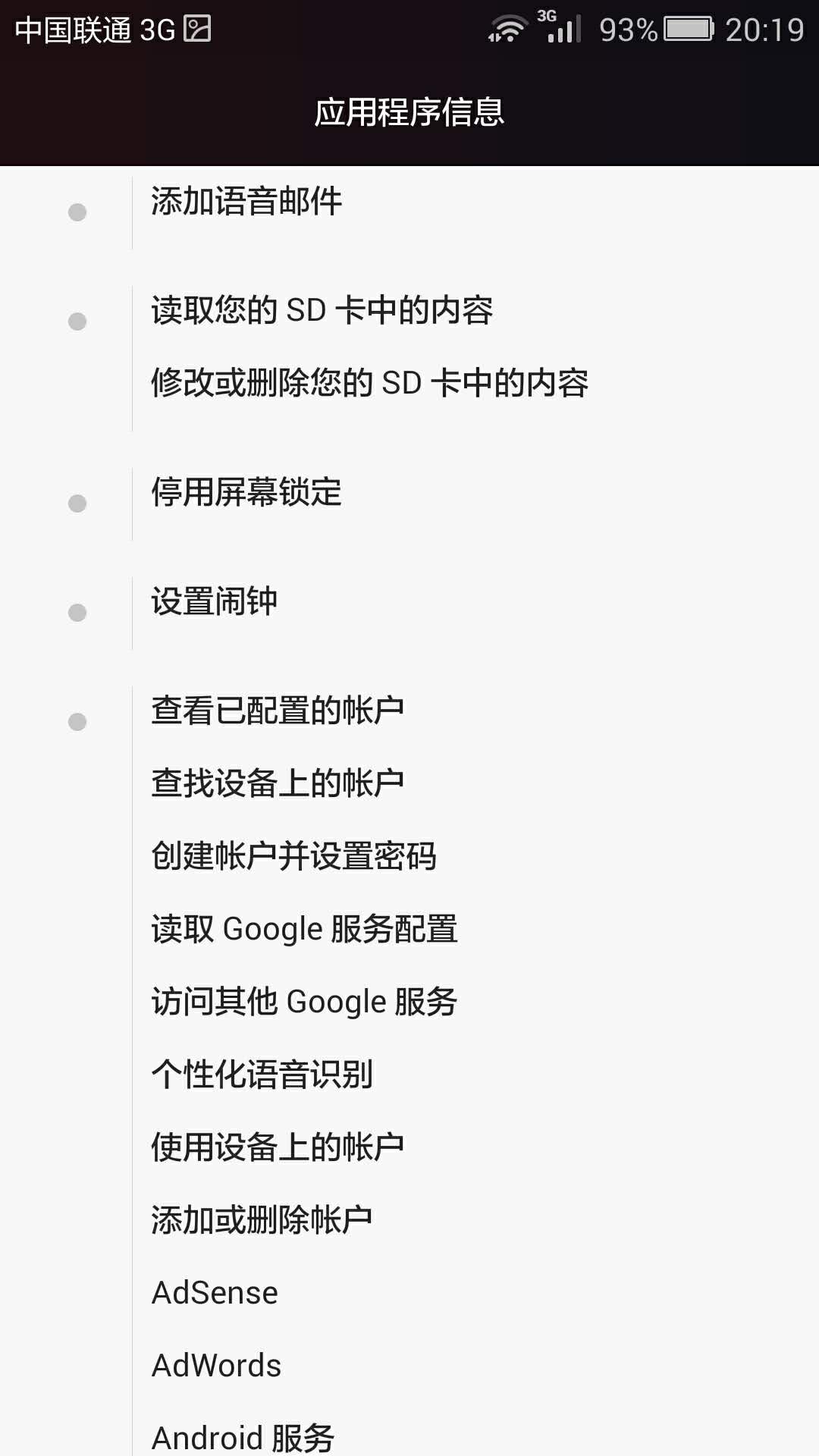Screen dimensions: 819x1456
Task: Select 读取 Google 服务配置 permission
Action: click(x=305, y=930)
